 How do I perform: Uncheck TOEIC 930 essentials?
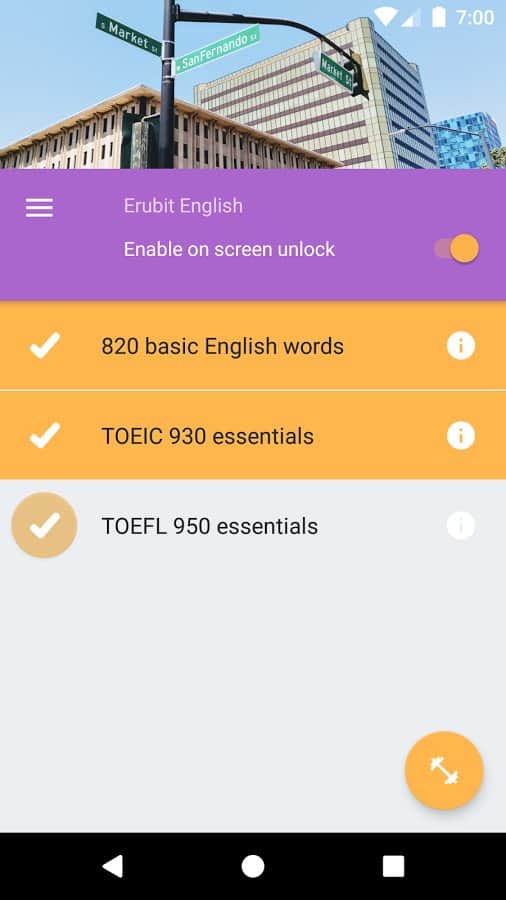point(45,436)
